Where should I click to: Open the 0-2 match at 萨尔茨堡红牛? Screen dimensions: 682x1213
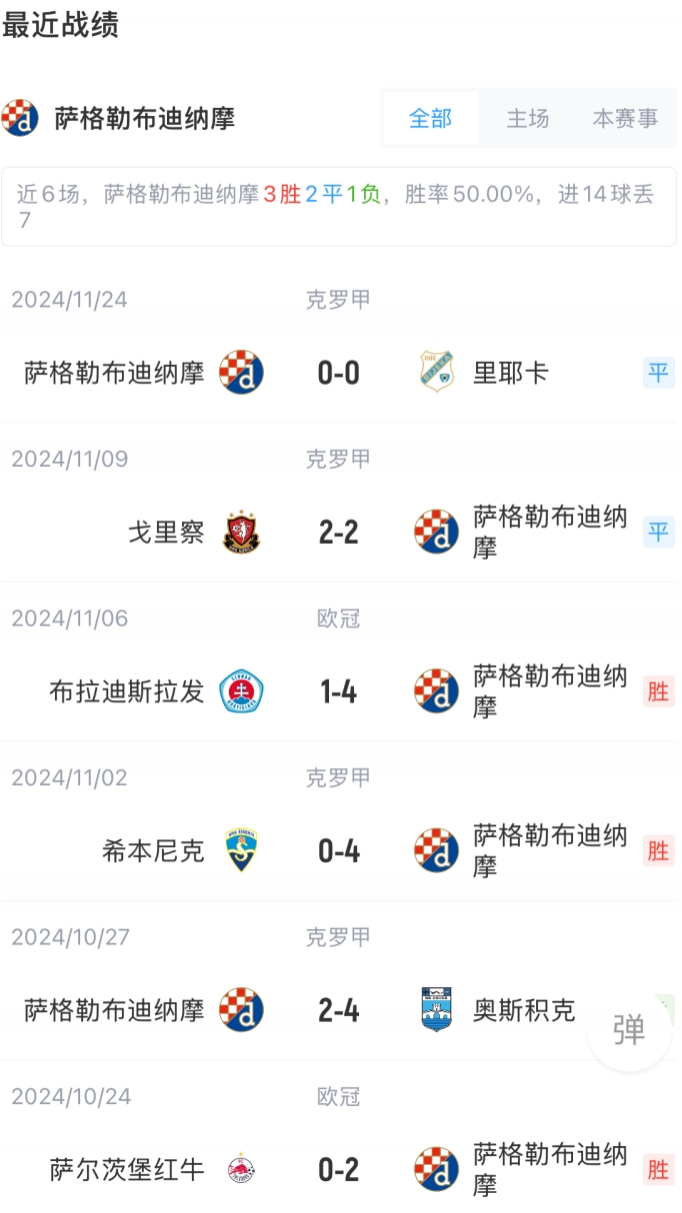(x=338, y=1169)
